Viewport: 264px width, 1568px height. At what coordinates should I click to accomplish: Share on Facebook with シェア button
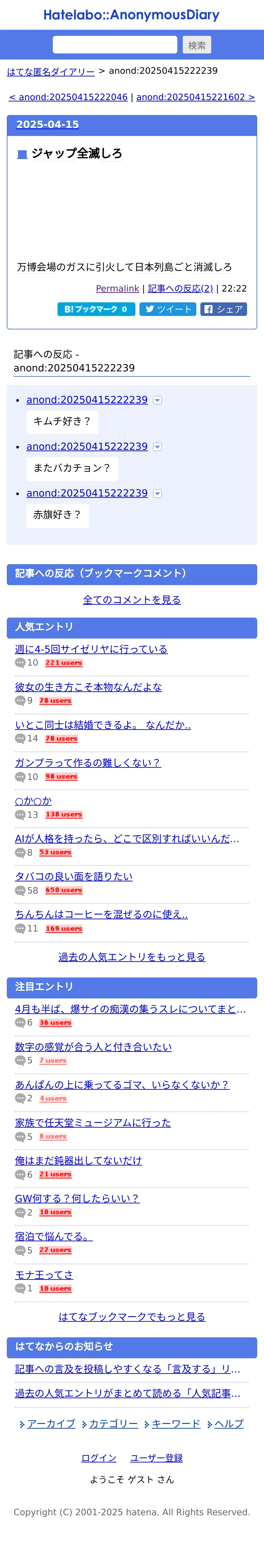[223, 309]
